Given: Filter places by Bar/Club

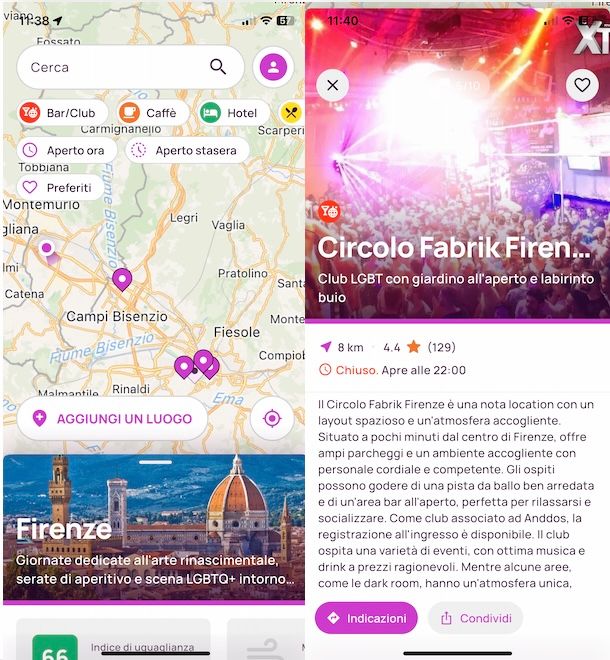Looking at the screenshot, I should coord(59,113).
